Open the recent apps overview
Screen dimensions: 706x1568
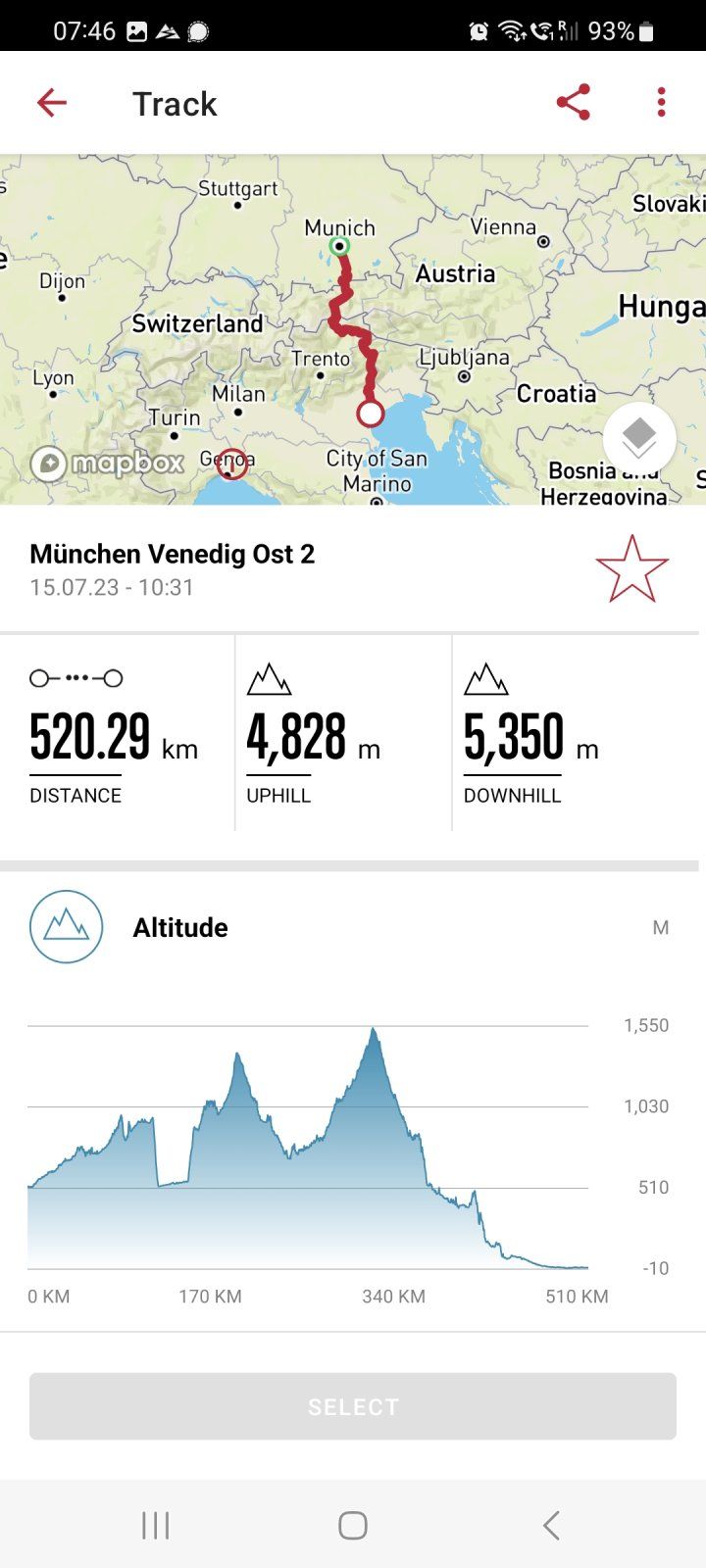click(x=156, y=1525)
